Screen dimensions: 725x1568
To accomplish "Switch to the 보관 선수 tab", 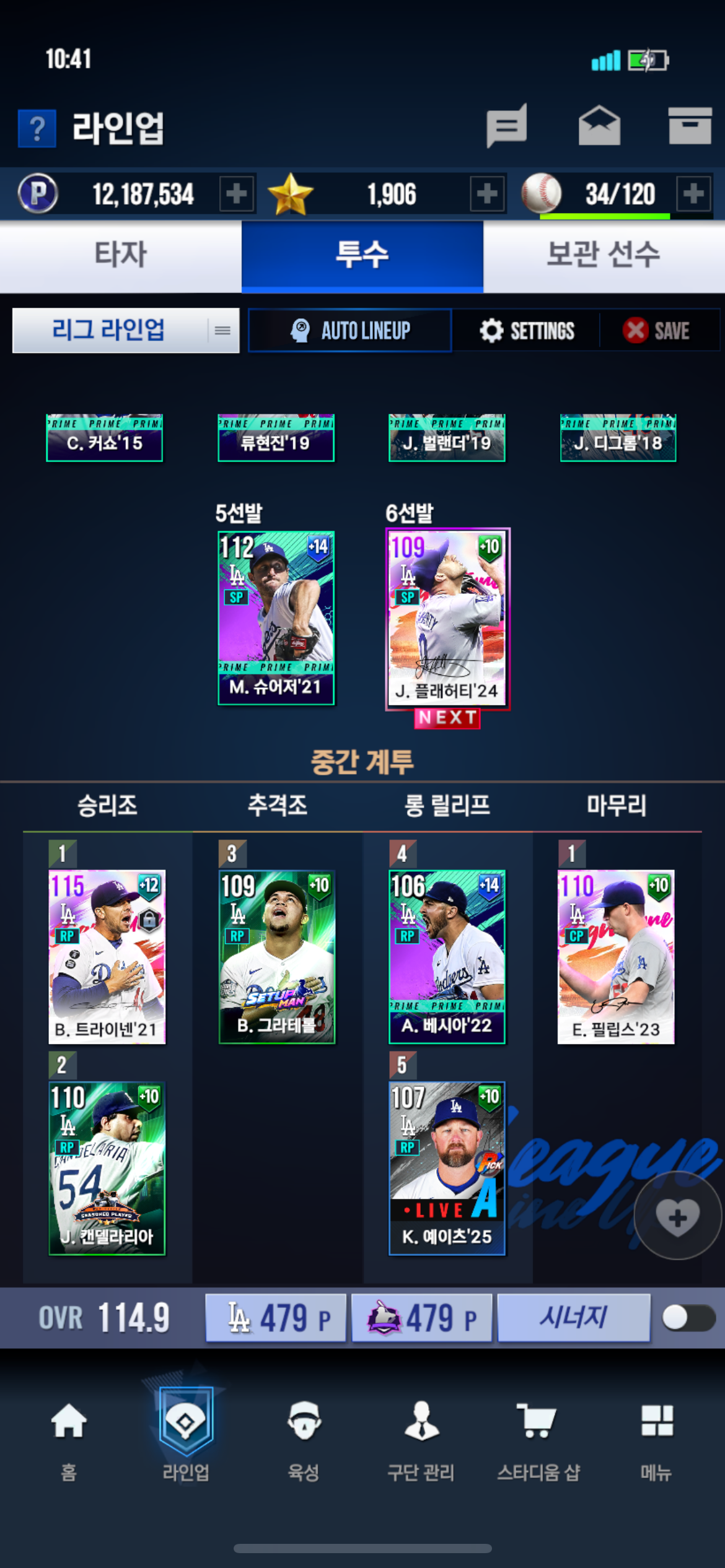I will tap(604, 255).
